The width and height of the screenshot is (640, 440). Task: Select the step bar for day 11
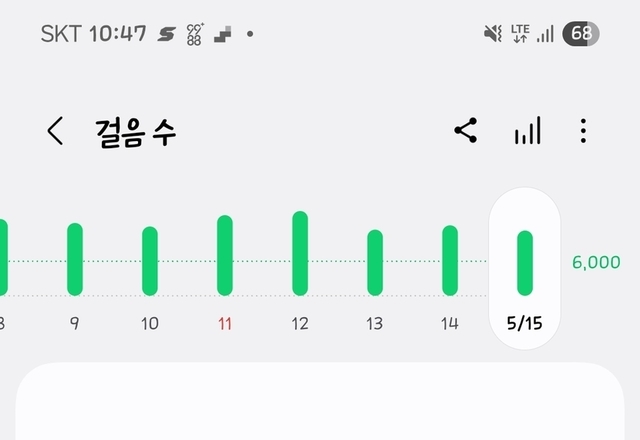click(225, 256)
